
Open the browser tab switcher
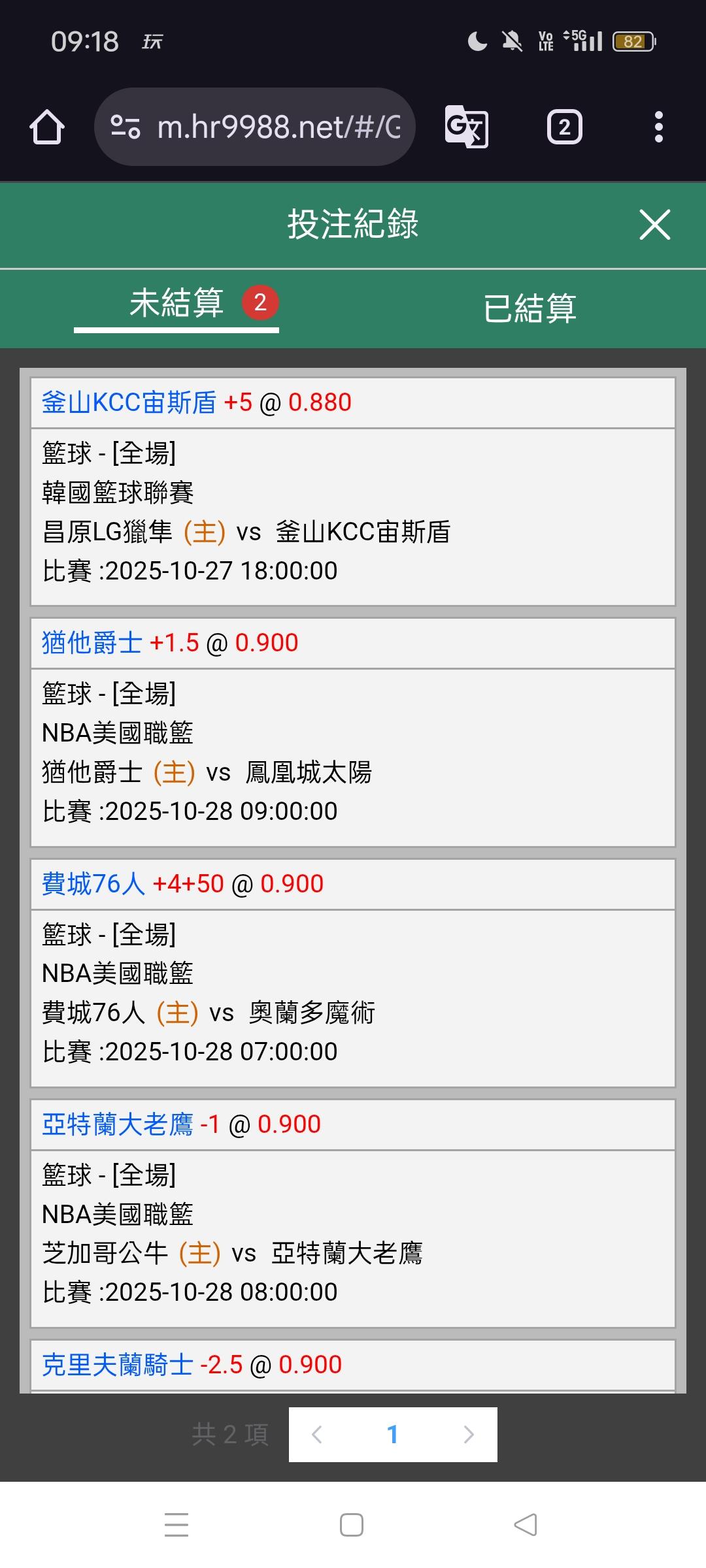564,127
